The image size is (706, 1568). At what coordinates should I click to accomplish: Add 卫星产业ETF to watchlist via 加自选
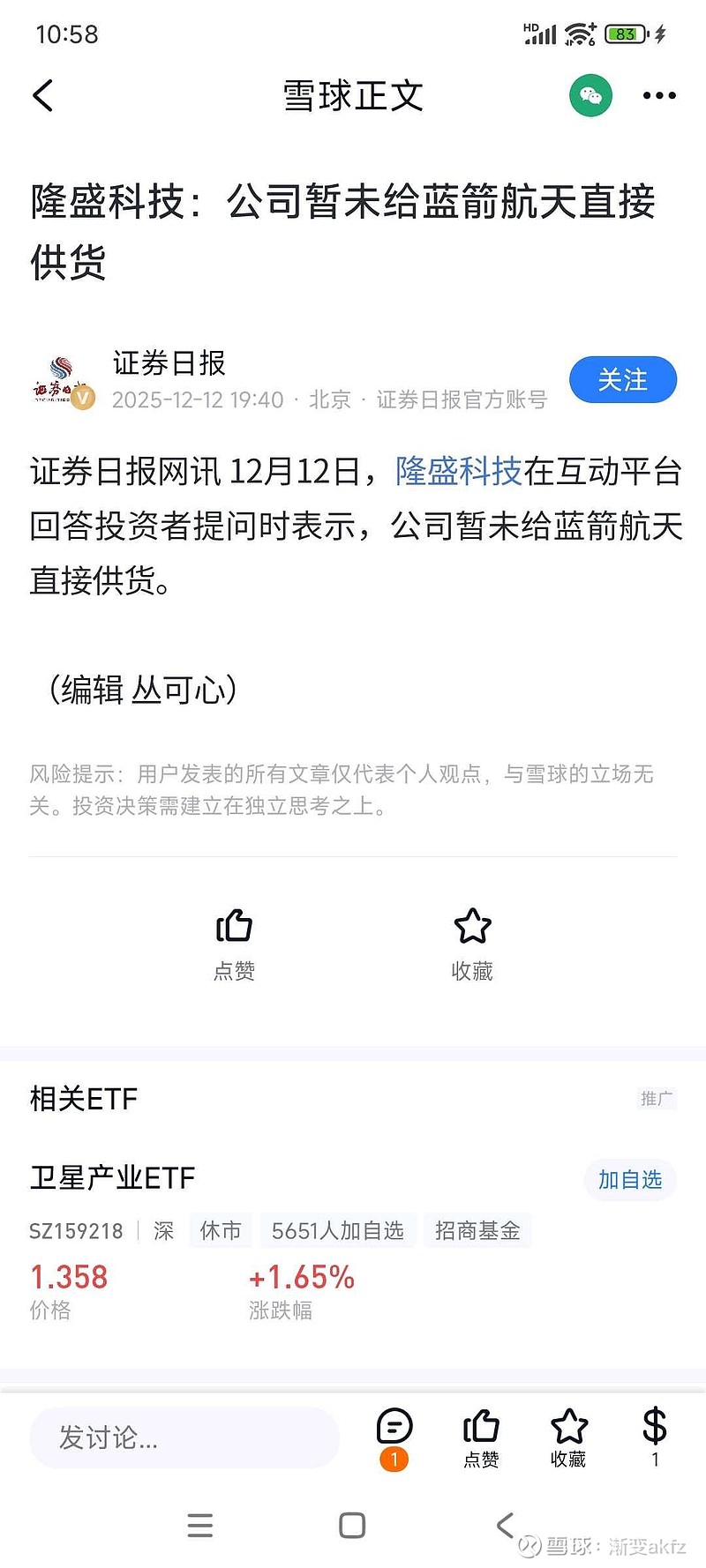(x=629, y=1180)
